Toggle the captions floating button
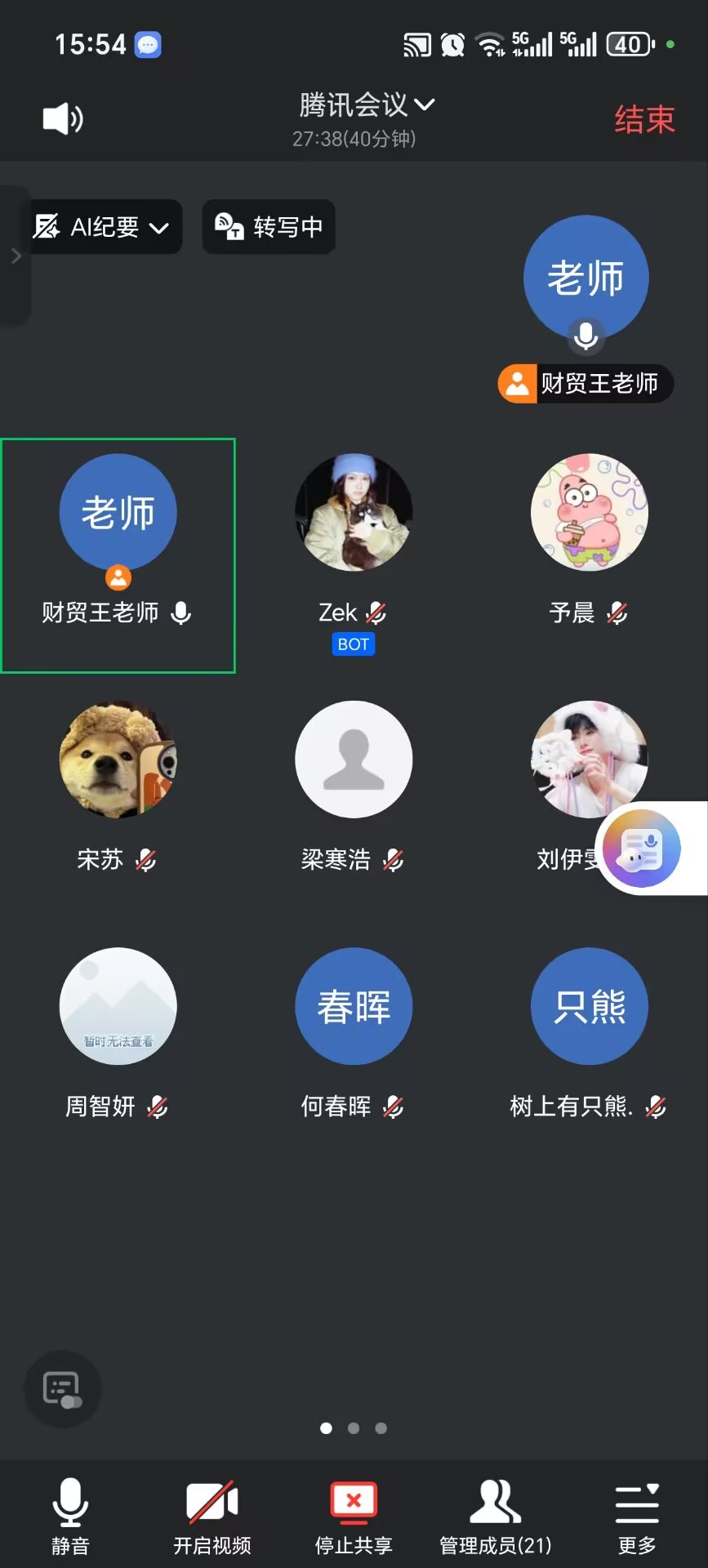 tap(63, 1389)
